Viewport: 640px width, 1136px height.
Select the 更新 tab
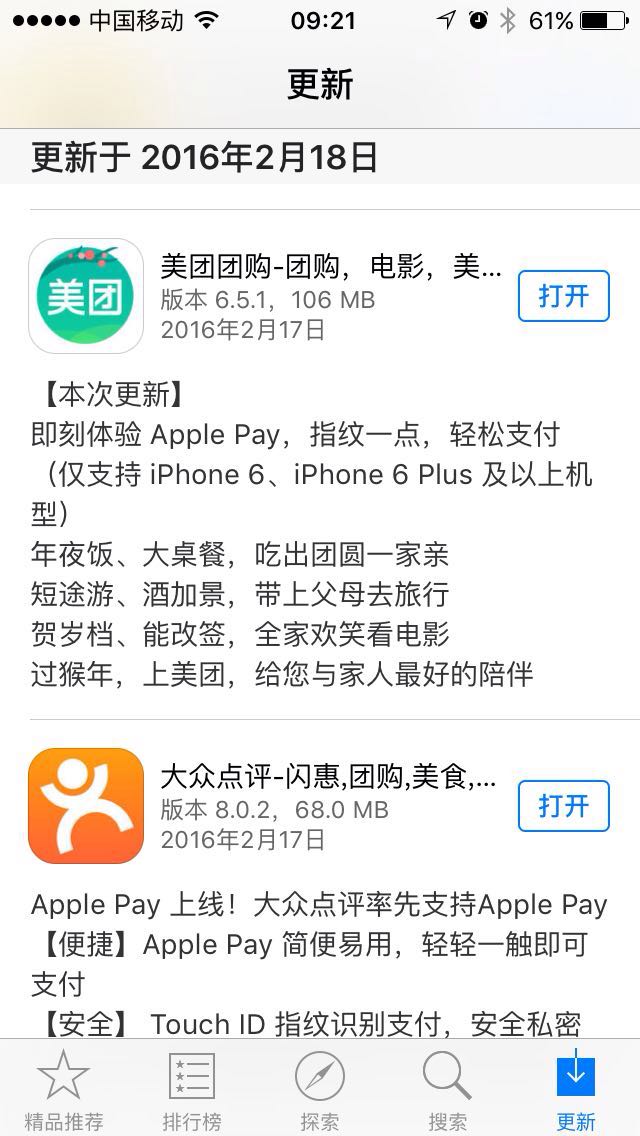point(576,1090)
